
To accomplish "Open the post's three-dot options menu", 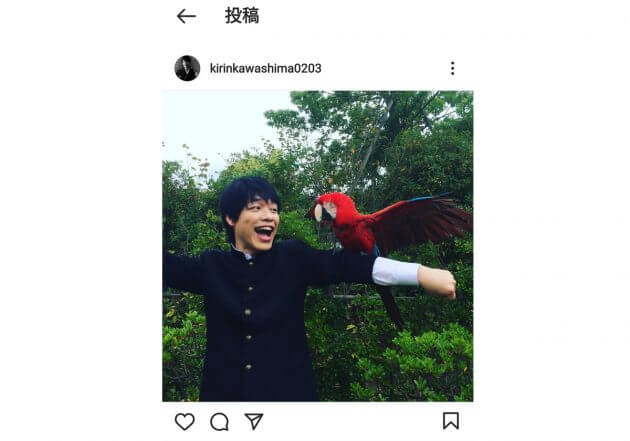I will [452, 68].
